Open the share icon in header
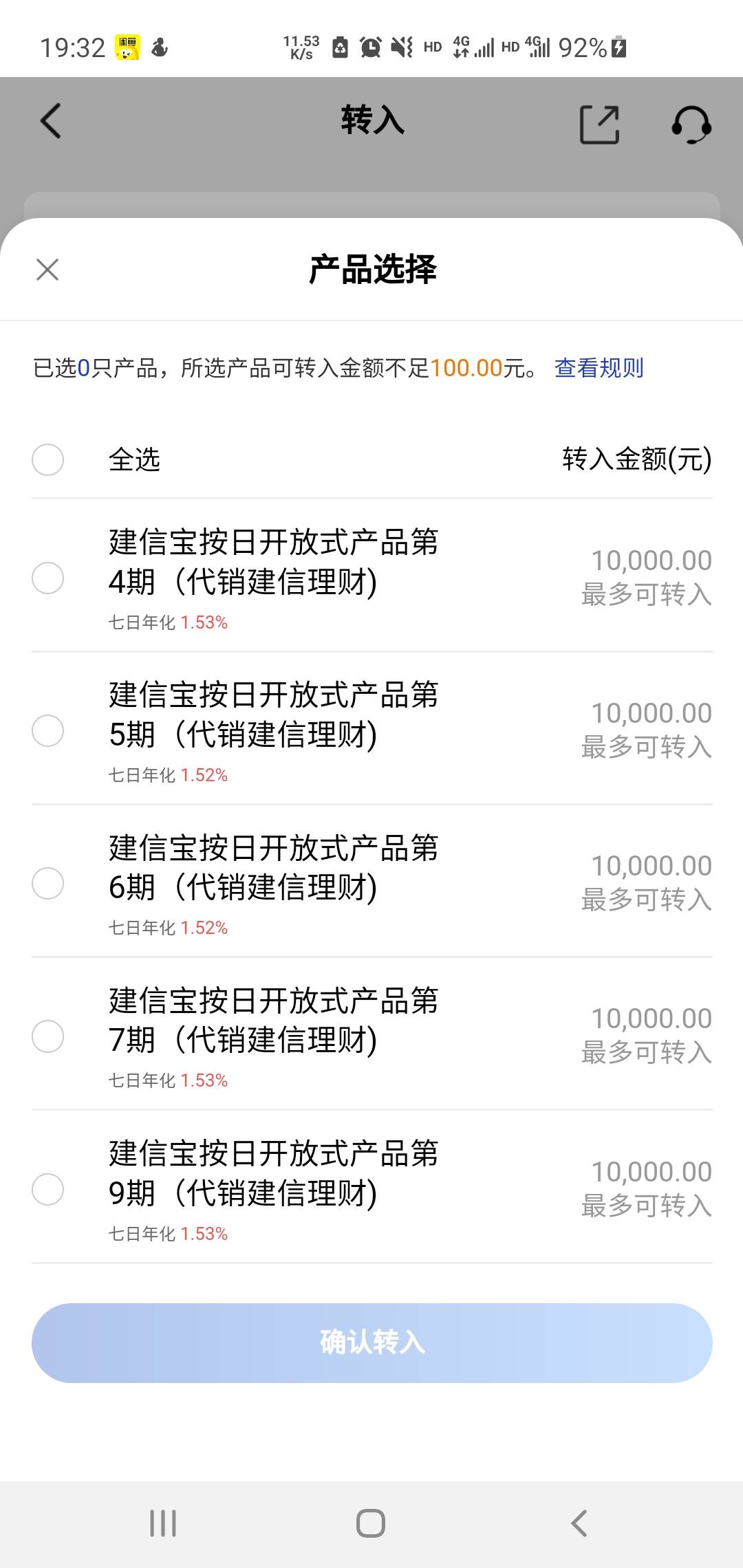Screen dimensions: 743x1568 click(x=599, y=124)
